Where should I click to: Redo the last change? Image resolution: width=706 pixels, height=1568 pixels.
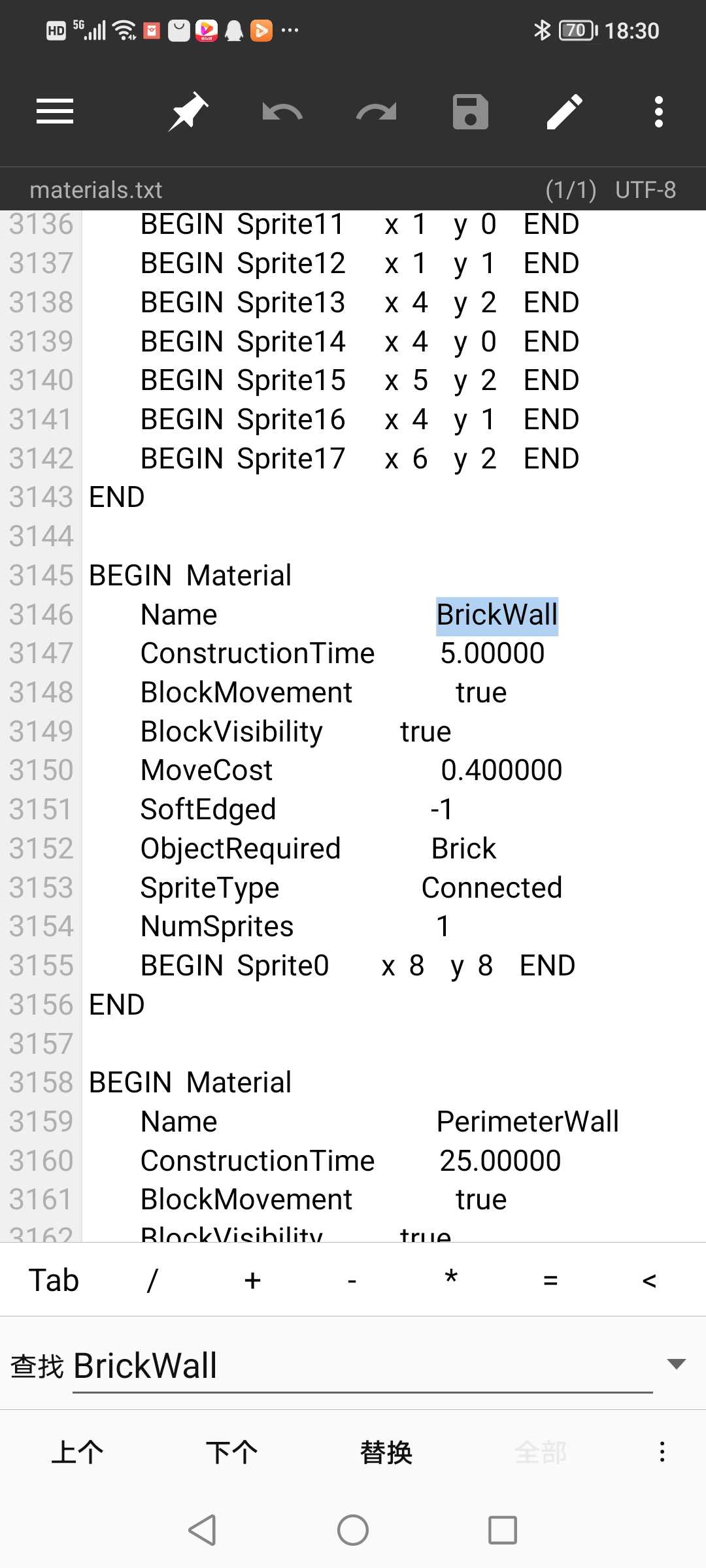pos(377,112)
